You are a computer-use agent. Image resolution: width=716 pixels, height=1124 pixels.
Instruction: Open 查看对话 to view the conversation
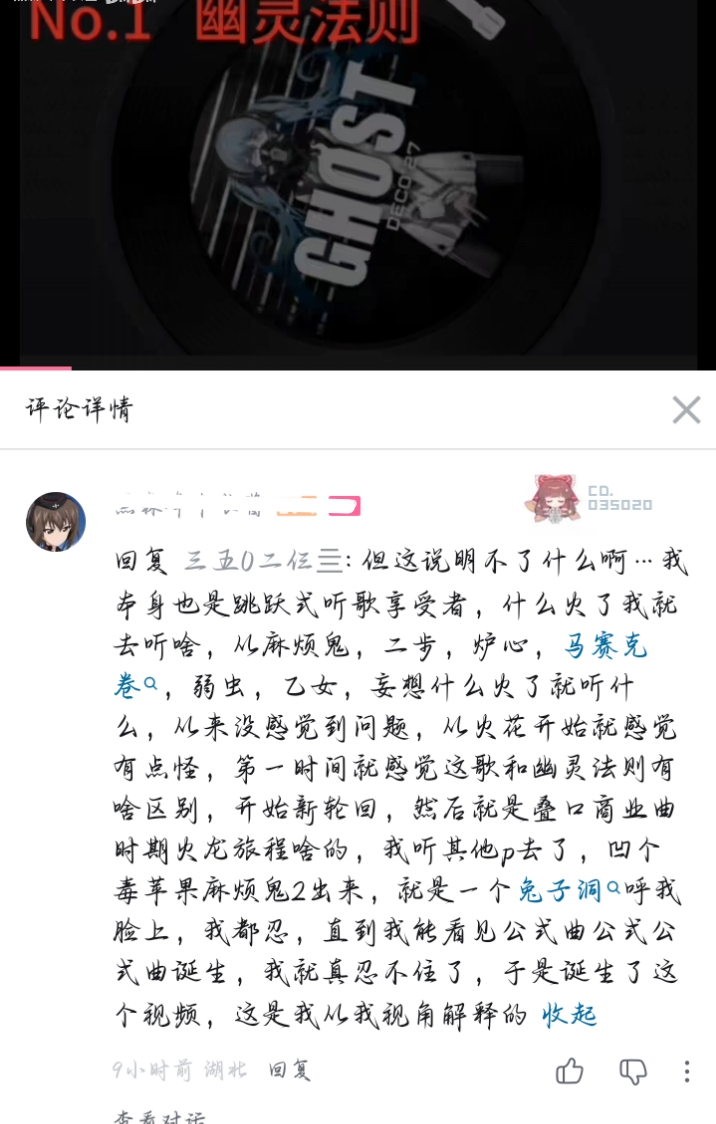[160, 1117]
